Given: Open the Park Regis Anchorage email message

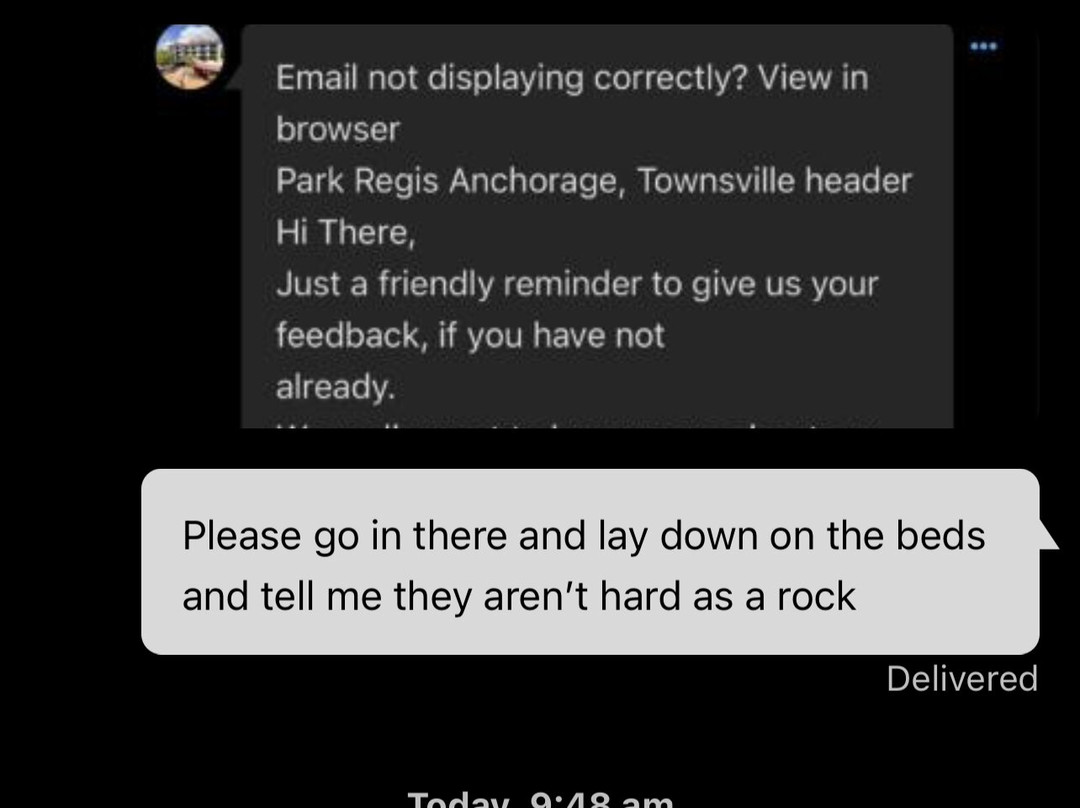Looking at the screenshot, I should coord(596,230).
